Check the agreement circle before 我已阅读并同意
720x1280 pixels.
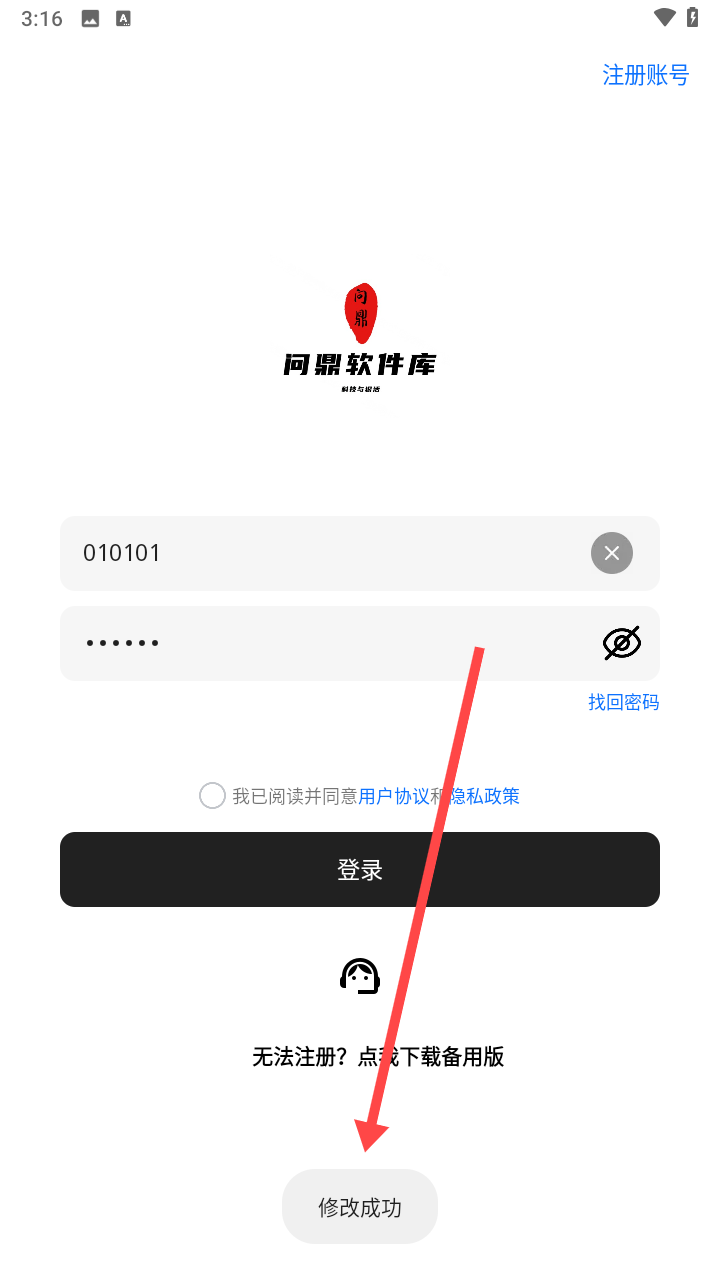point(212,796)
